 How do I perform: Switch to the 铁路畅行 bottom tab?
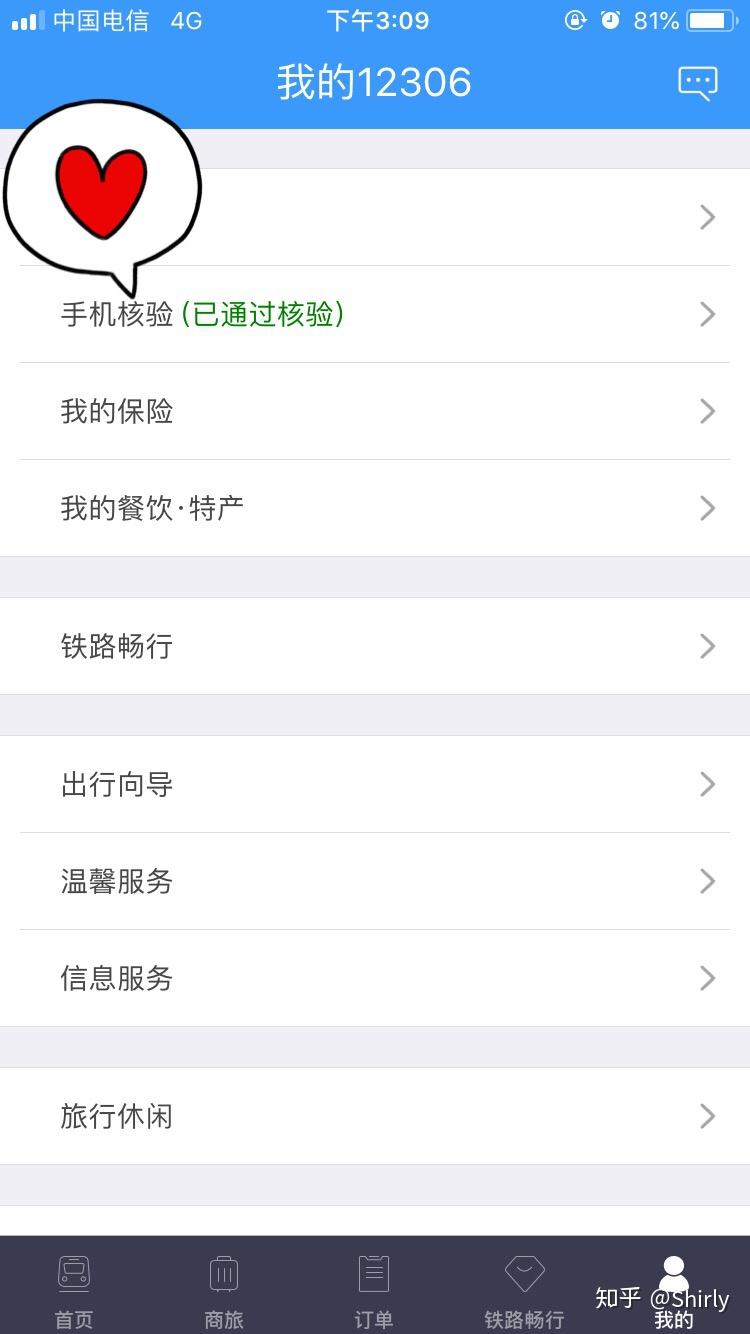click(524, 1290)
